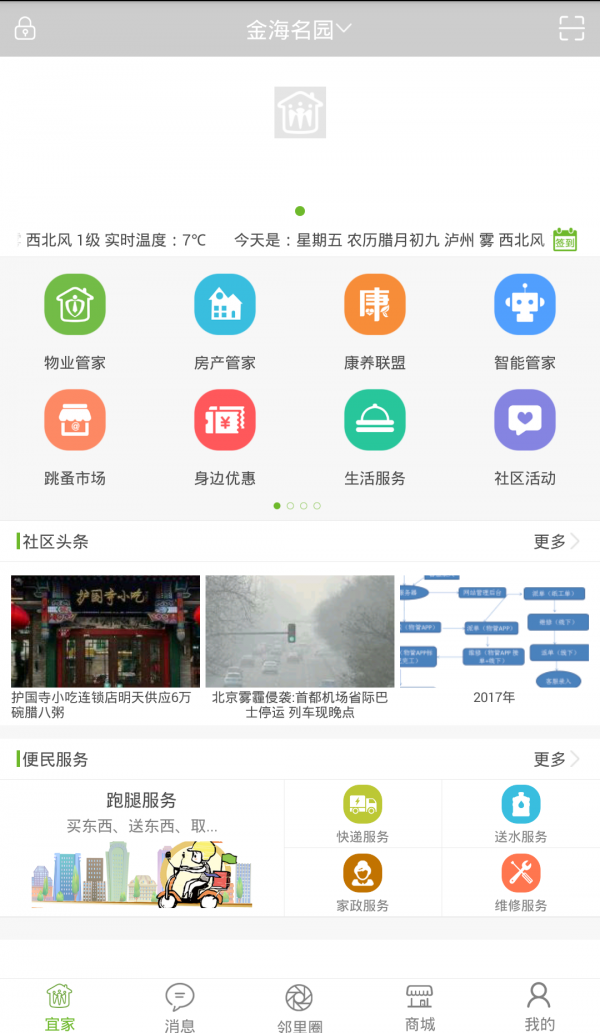The image size is (600, 1033).
Task: Open 跑腿服务 errand card
Action: pos(142,846)
